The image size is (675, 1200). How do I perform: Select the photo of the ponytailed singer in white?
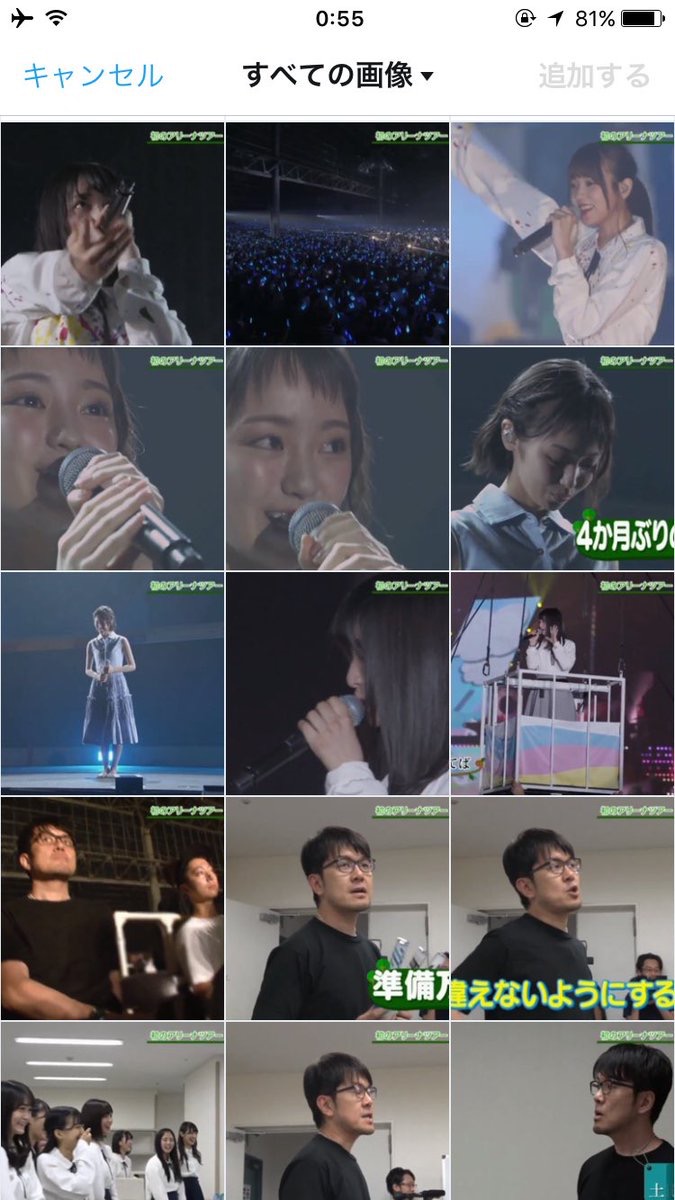tap(562, 234)
